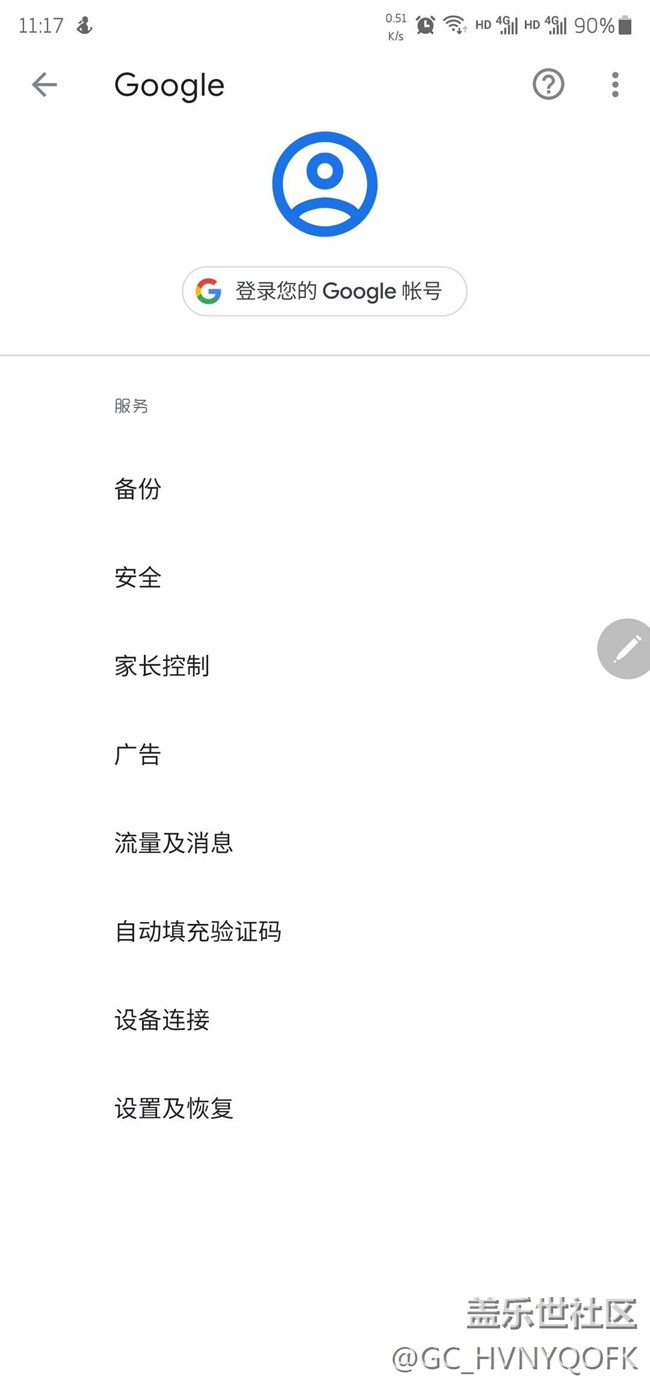Open the three-dot overflow menu
The width and height of the screenshot is (650, 1394).
(615, 85)
